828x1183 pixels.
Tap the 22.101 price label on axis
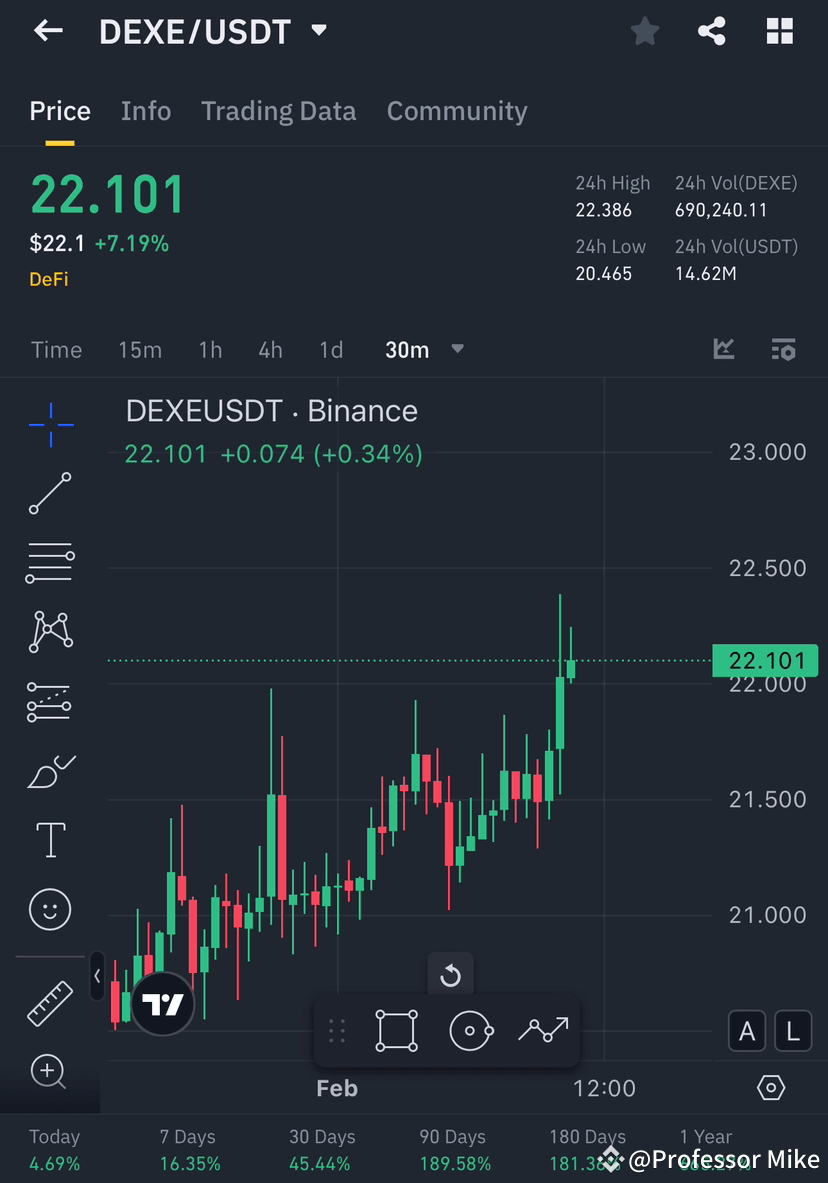click(x=765, y=660)
